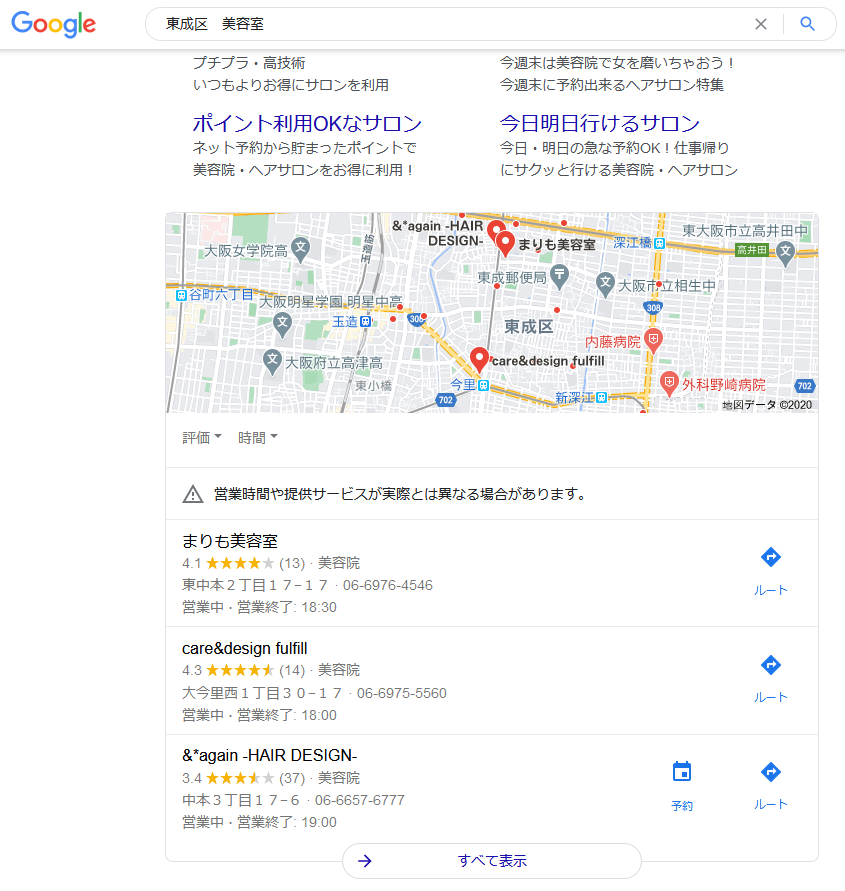Get directions to まりも美容室
Image resolution: width=845 pixels, height=891 pixels.
pyautogui.click(x=770, y=570)
